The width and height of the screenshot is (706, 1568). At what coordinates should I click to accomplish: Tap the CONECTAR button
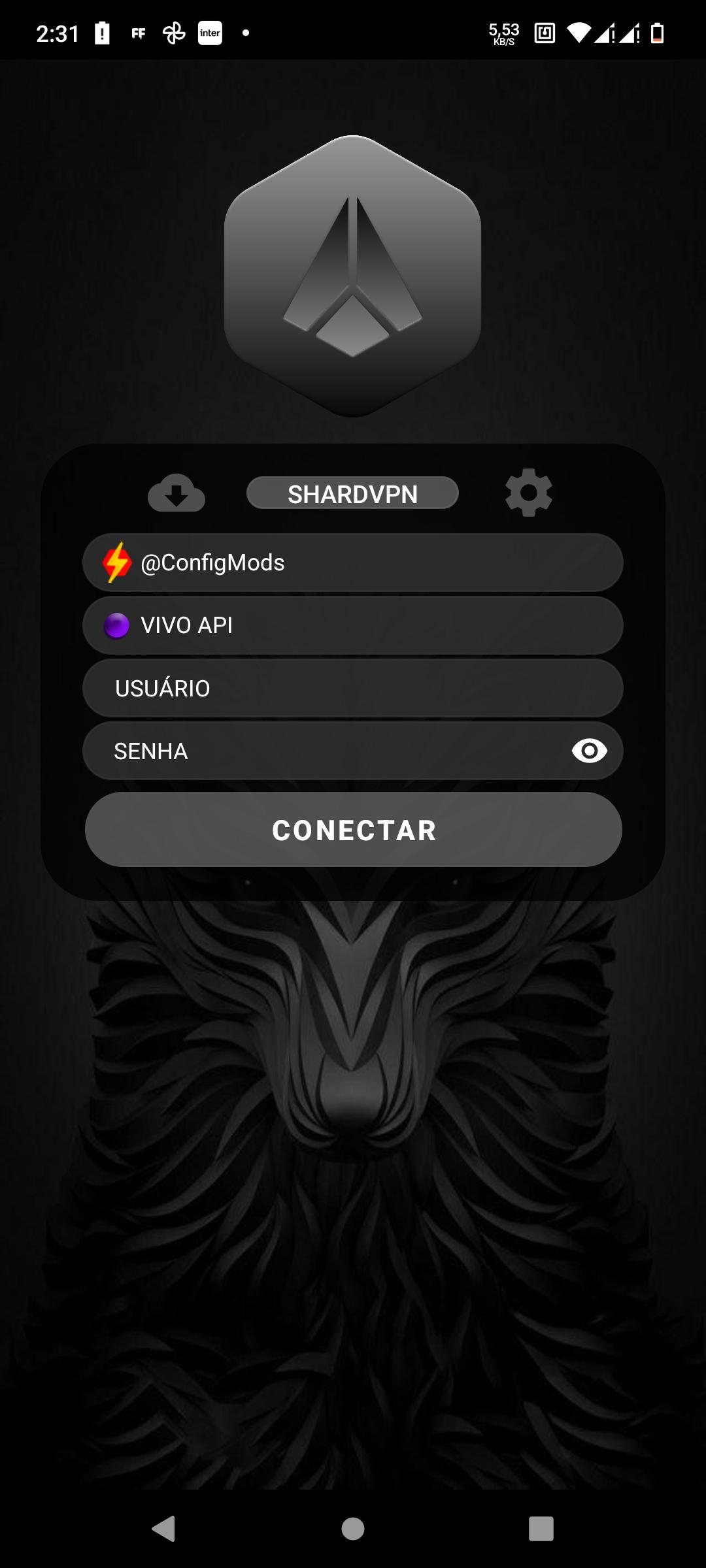click(353, 830)
